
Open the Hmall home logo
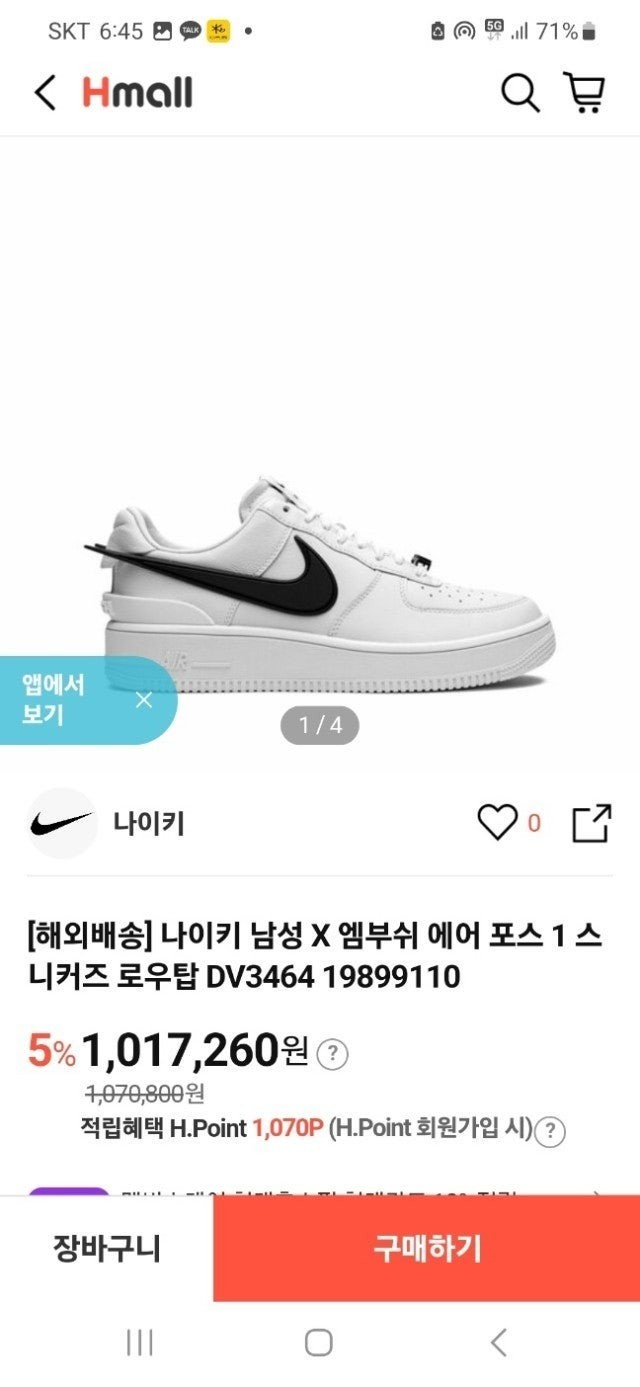(x=137, y=93)
